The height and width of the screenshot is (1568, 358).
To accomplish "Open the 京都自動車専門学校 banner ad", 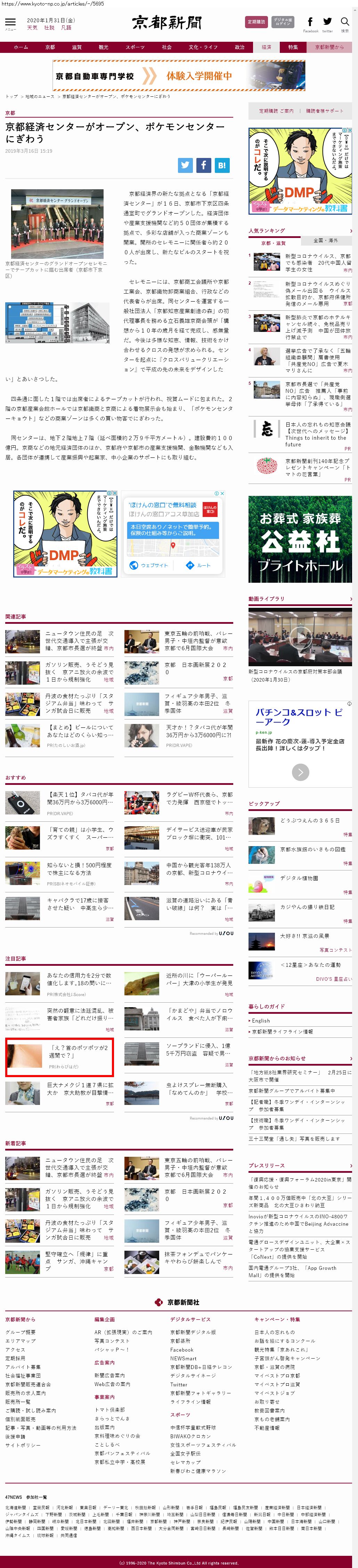I will tap(179, 76).
